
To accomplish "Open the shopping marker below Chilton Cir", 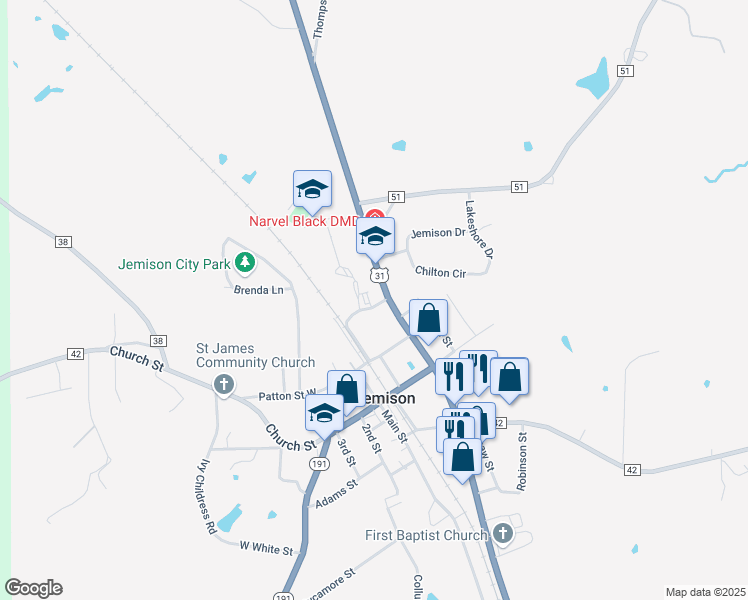I will pyautogui.click(x=428, y=319).
